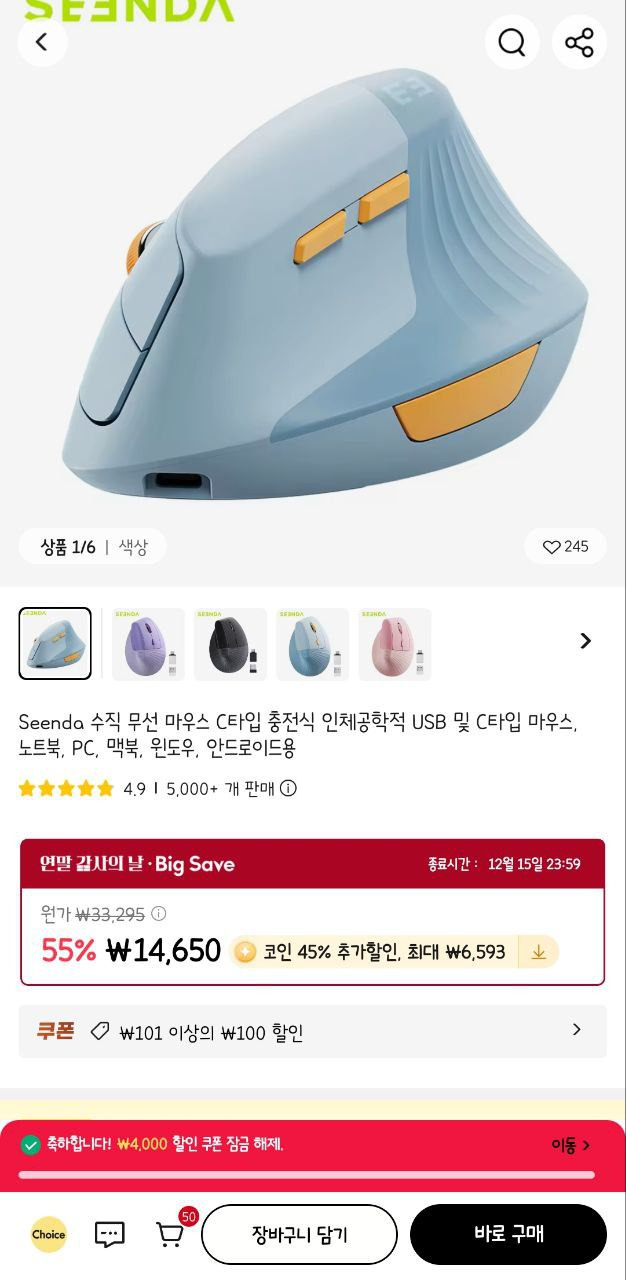626x1280 pixels.
Task: View the shopping cart with 50 items
Action: [171, 1234]
